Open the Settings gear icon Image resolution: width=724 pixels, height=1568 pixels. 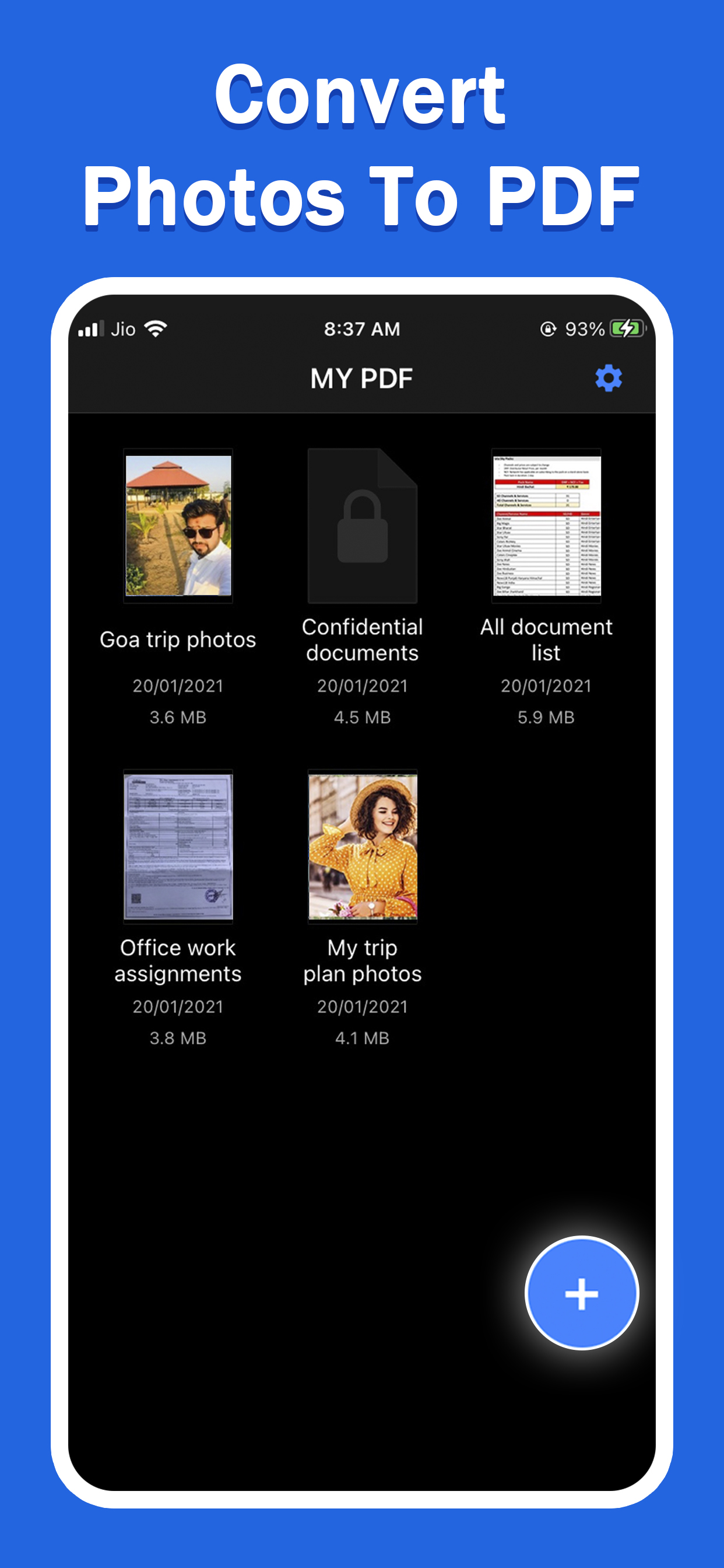608,377
